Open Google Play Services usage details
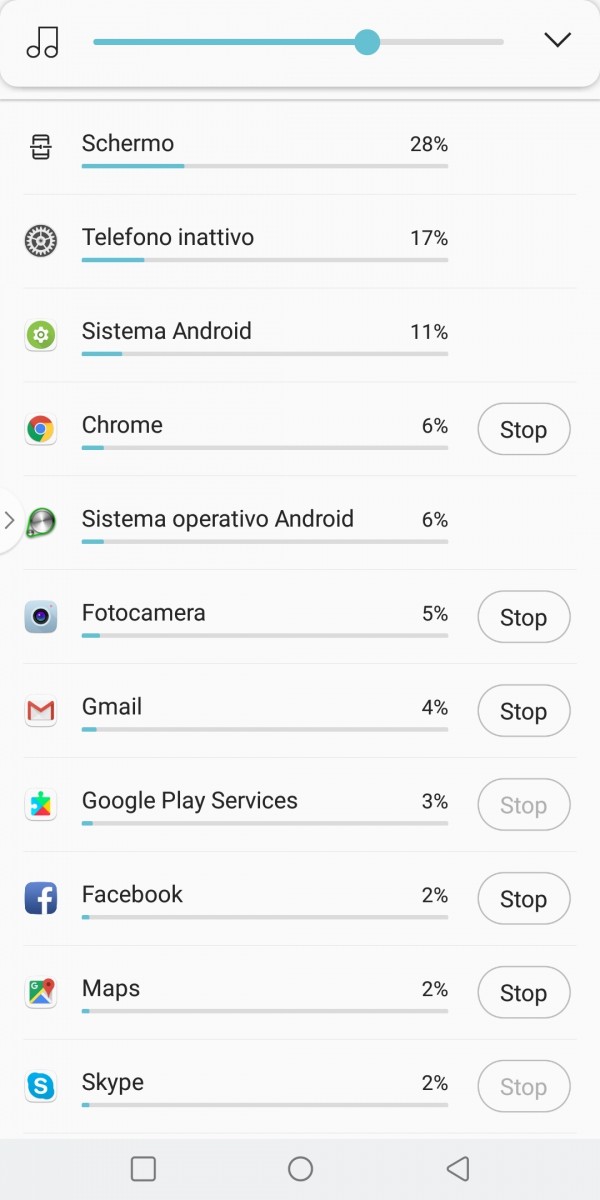The image size is (600, 1200). [x=248, y=806]
